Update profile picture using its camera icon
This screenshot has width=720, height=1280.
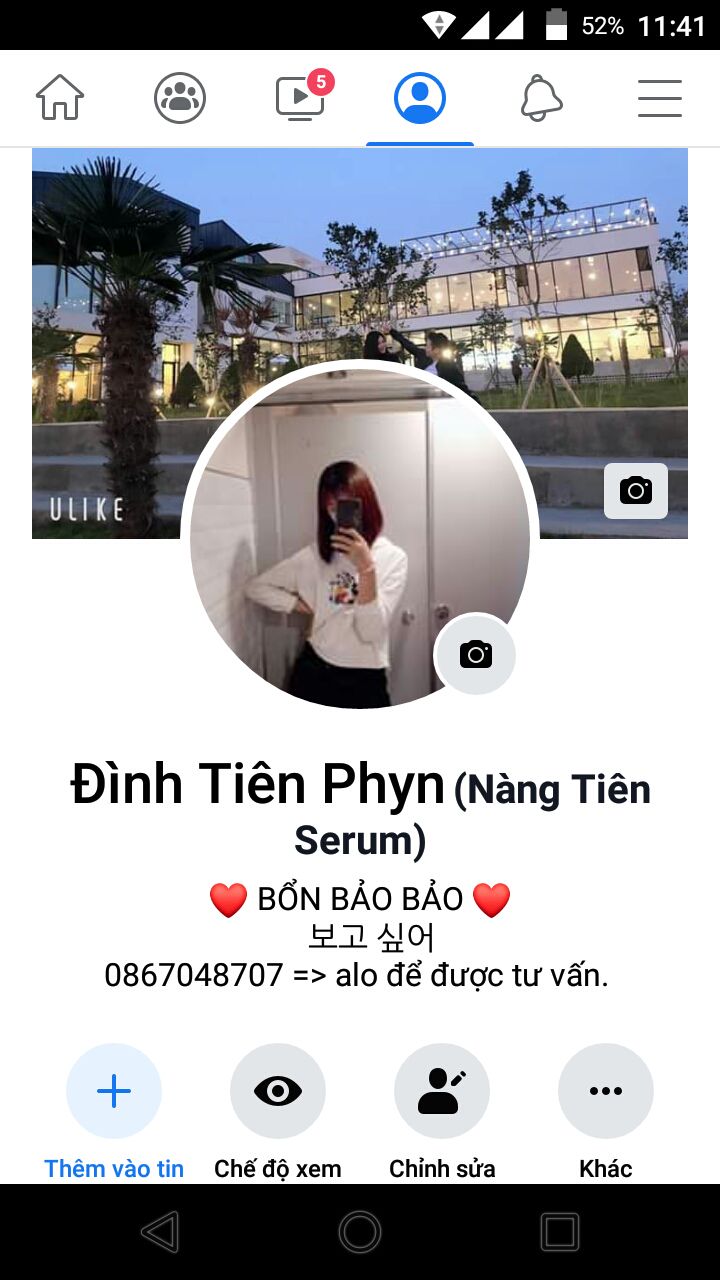[475, 654]
